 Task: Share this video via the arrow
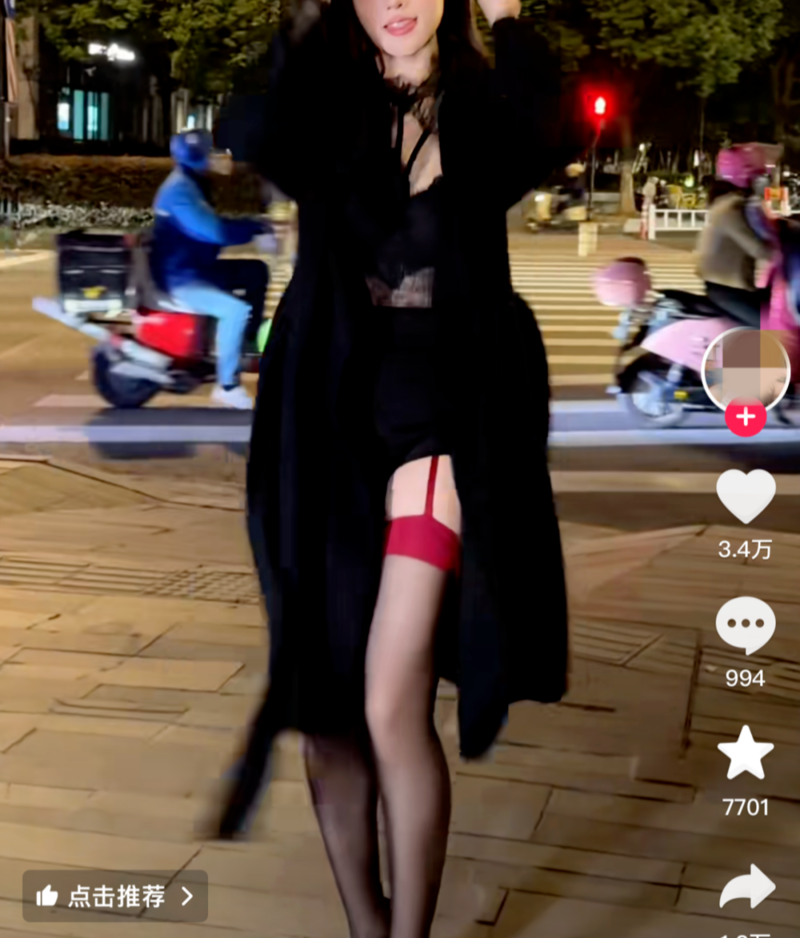tap(747, 886)
